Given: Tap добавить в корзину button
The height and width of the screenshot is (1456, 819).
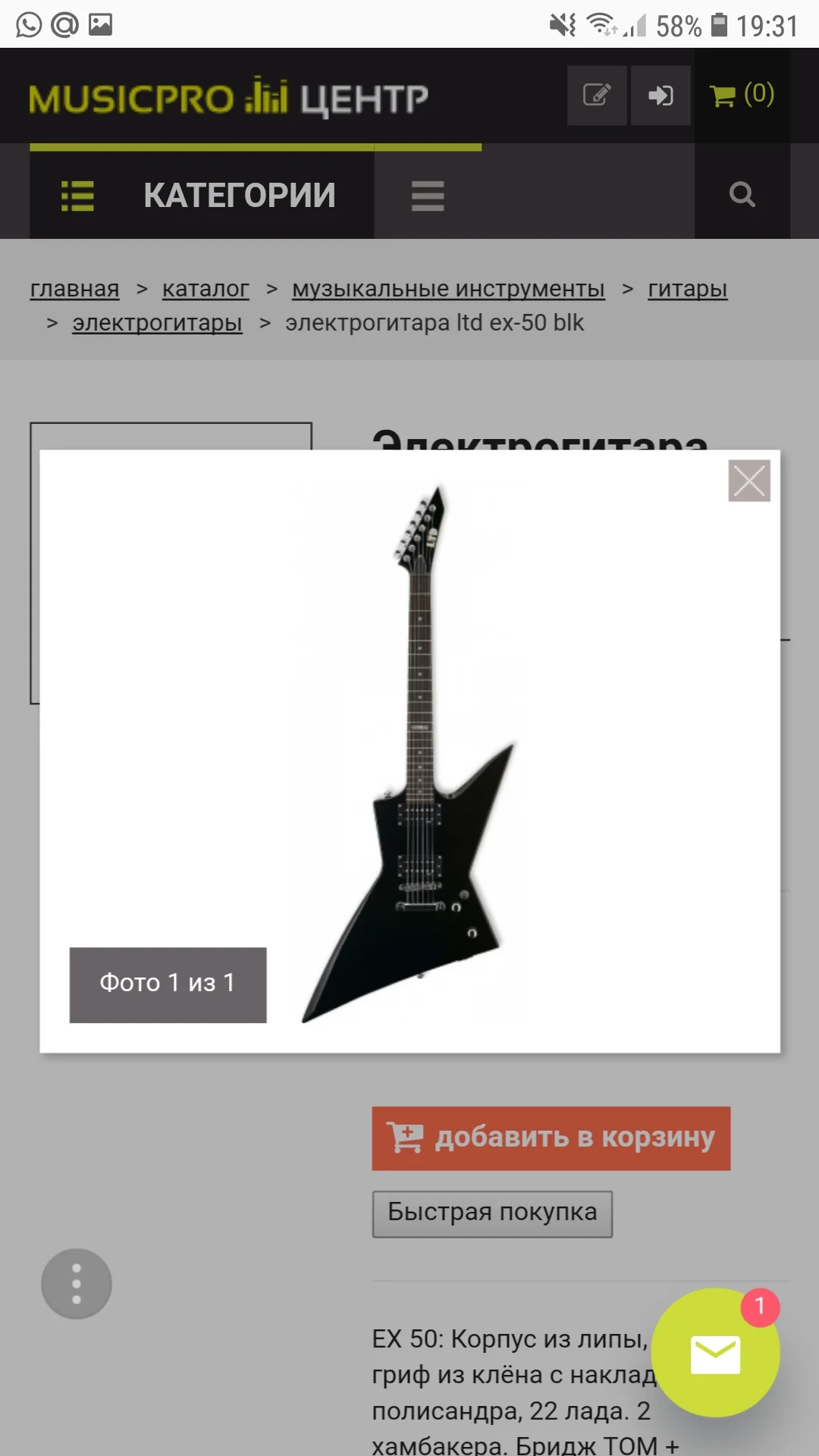Looking at the screenshot, I should 551,1138.
